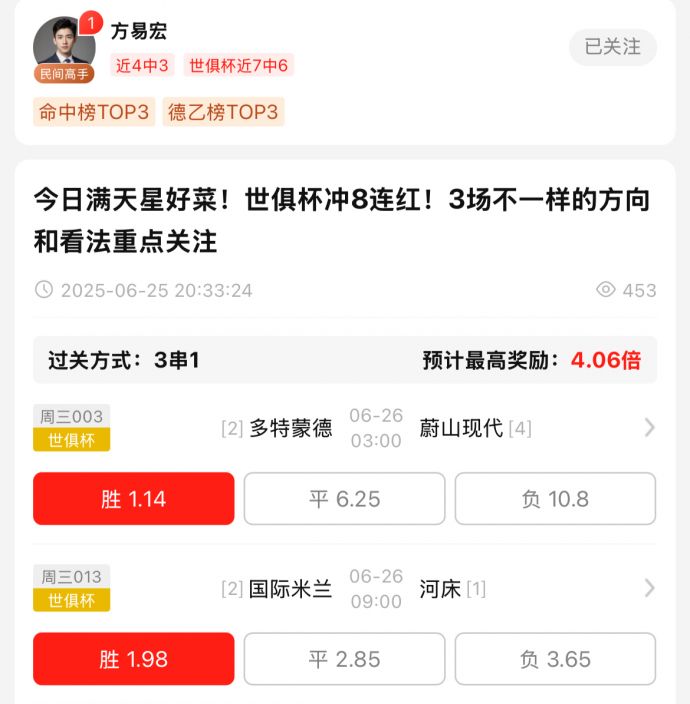Open the 命中榜TOP3 ranking tag
Image resolution: width=690 pixels, height=704 pixels.
point(94,112)
